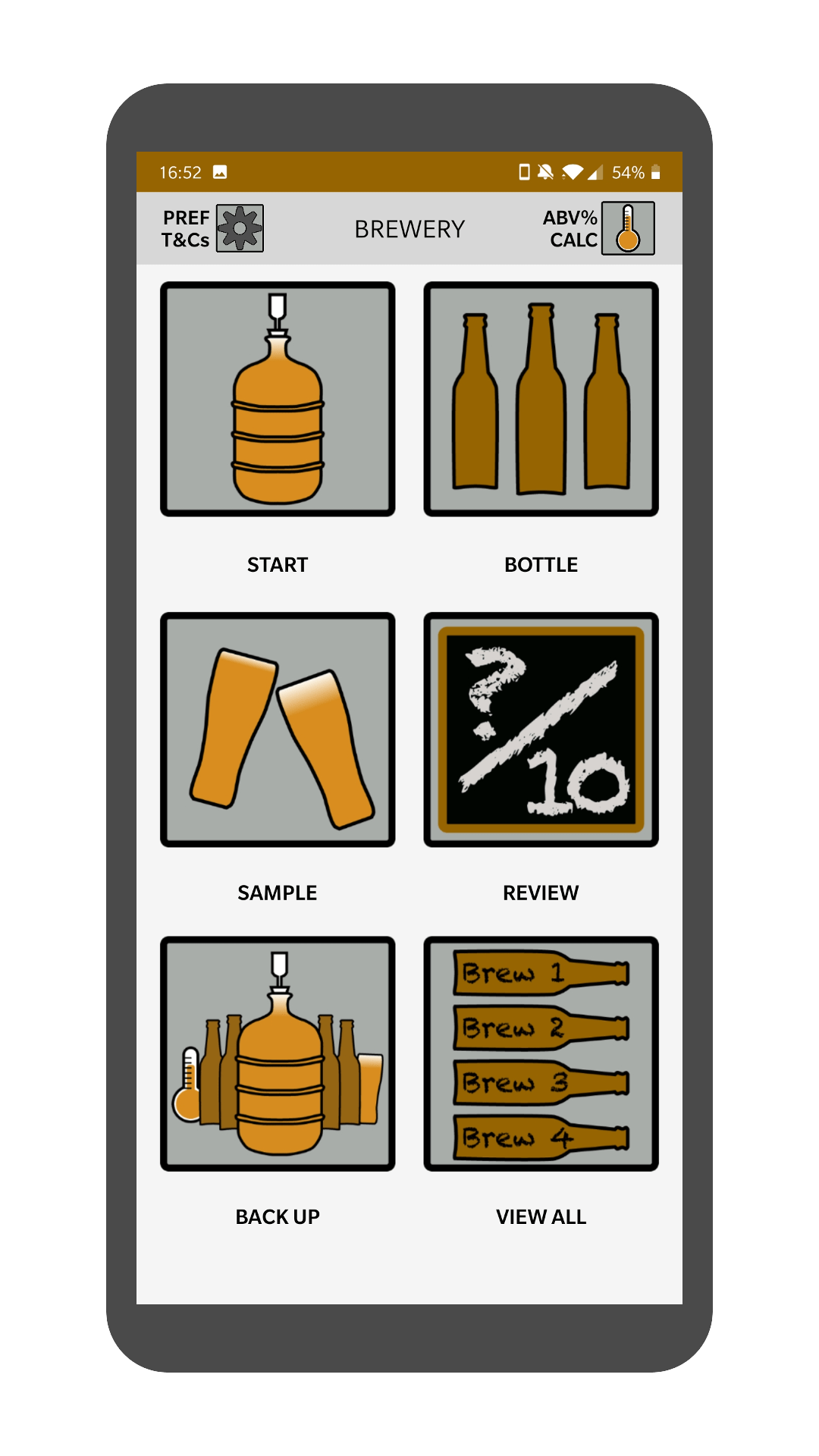
Task: Tap the Wi-Fi icon in status bar
Action: [x=573, y=173]
